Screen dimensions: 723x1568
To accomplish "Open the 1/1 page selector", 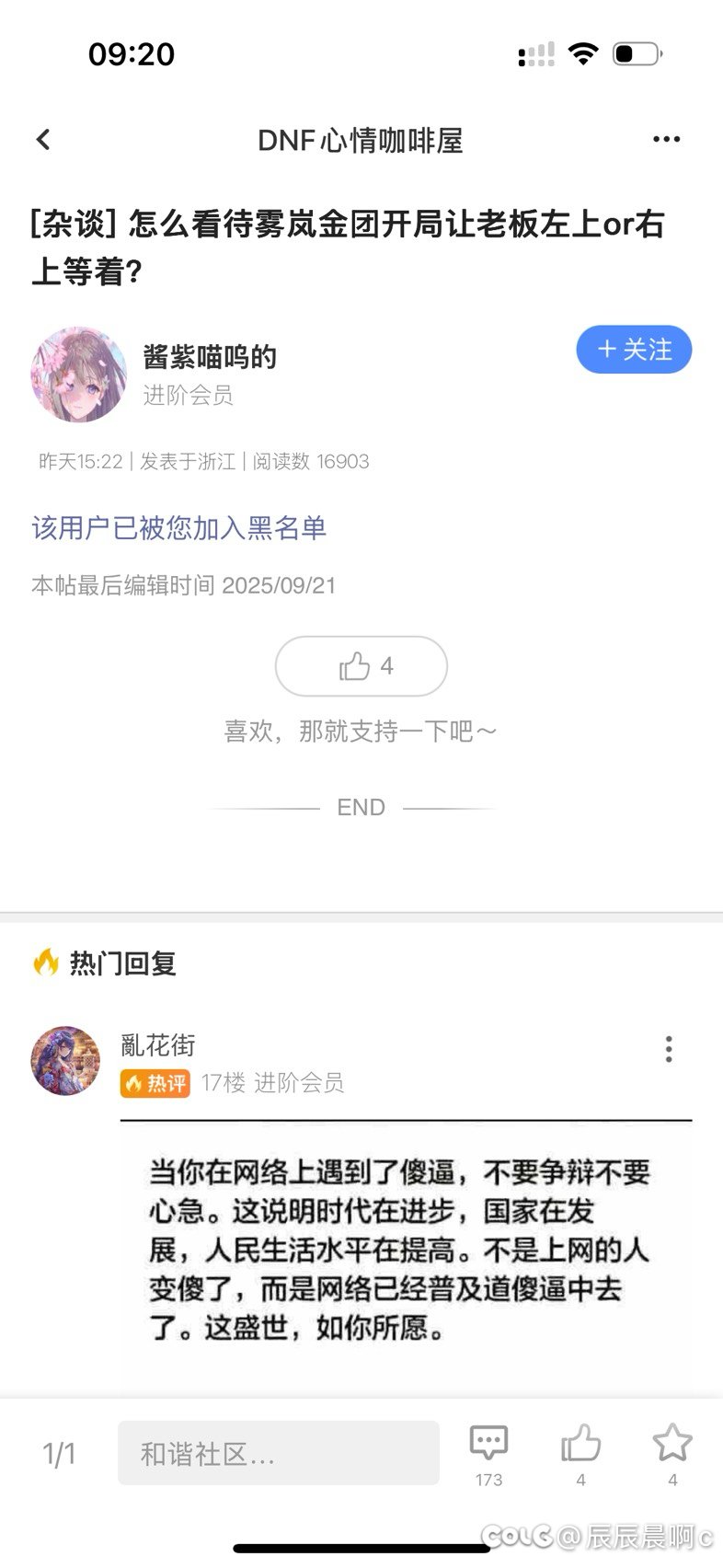I will coord(59,1454).
